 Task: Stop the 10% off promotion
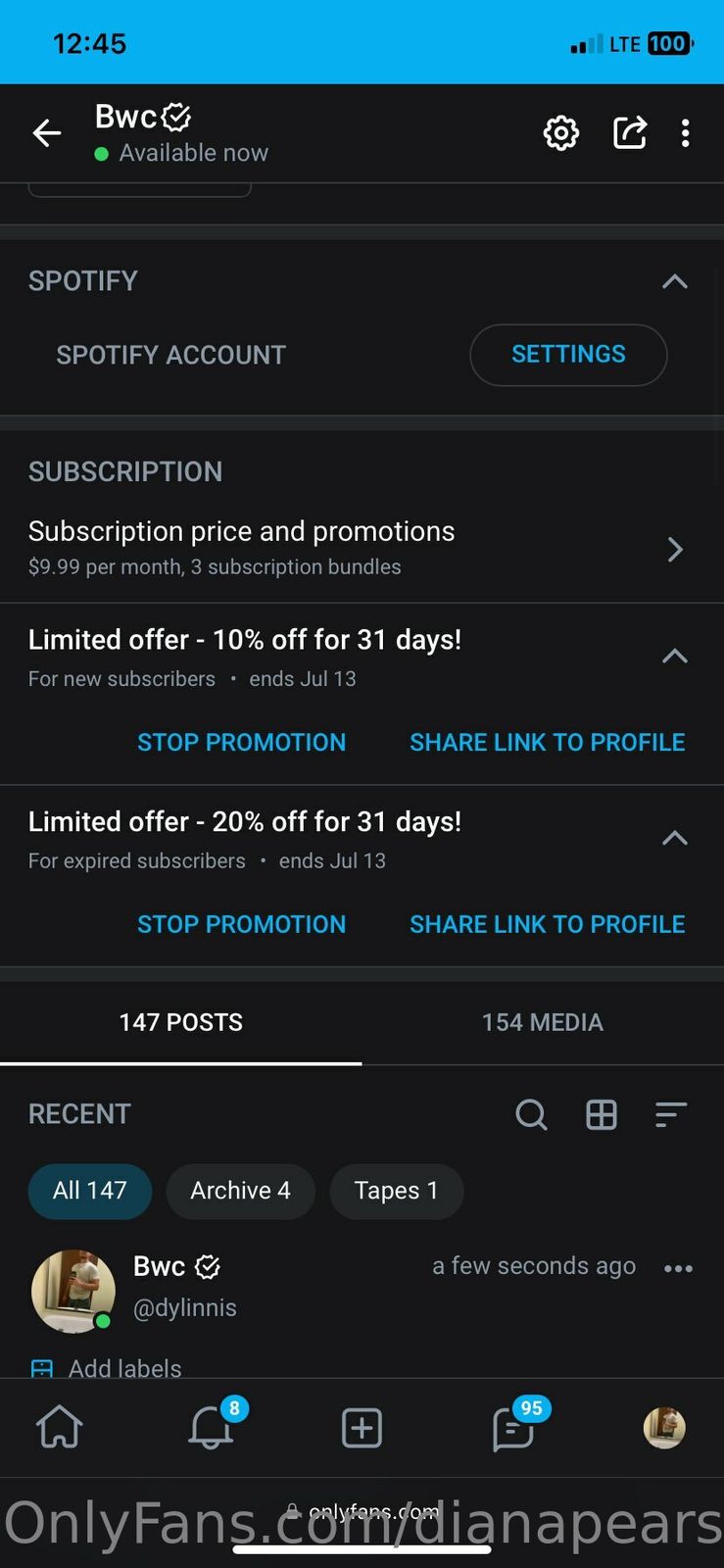point(241,743)
